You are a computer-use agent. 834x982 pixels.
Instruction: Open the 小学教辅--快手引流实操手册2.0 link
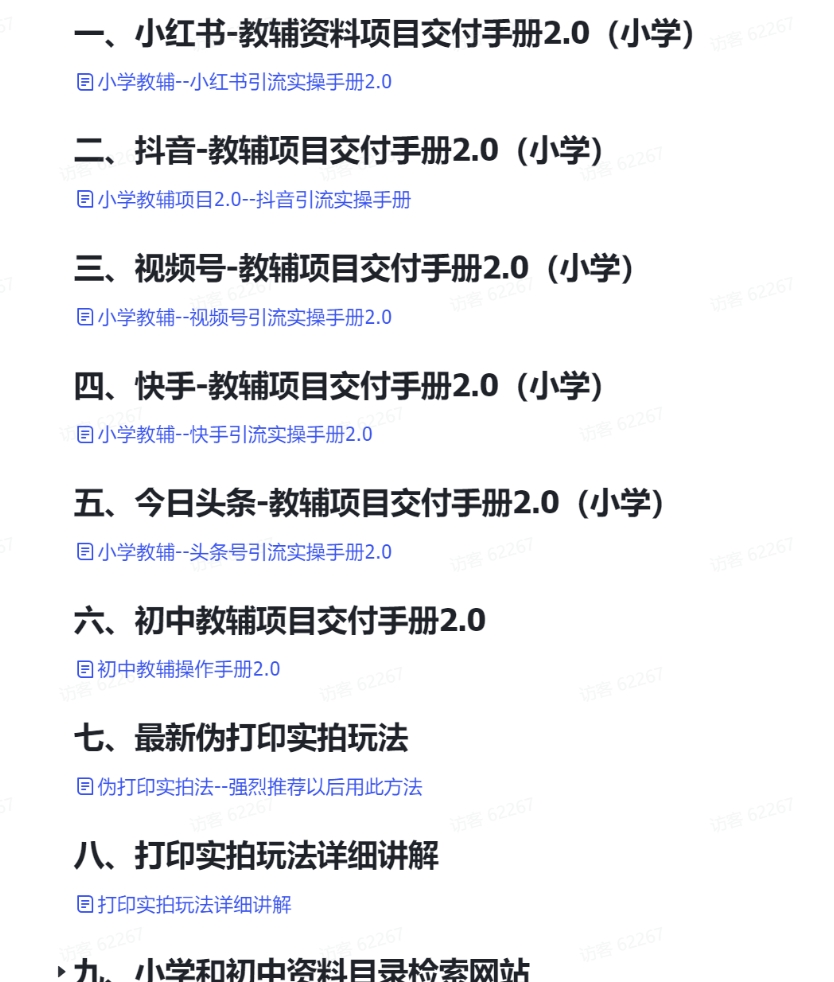coord(233,434)
